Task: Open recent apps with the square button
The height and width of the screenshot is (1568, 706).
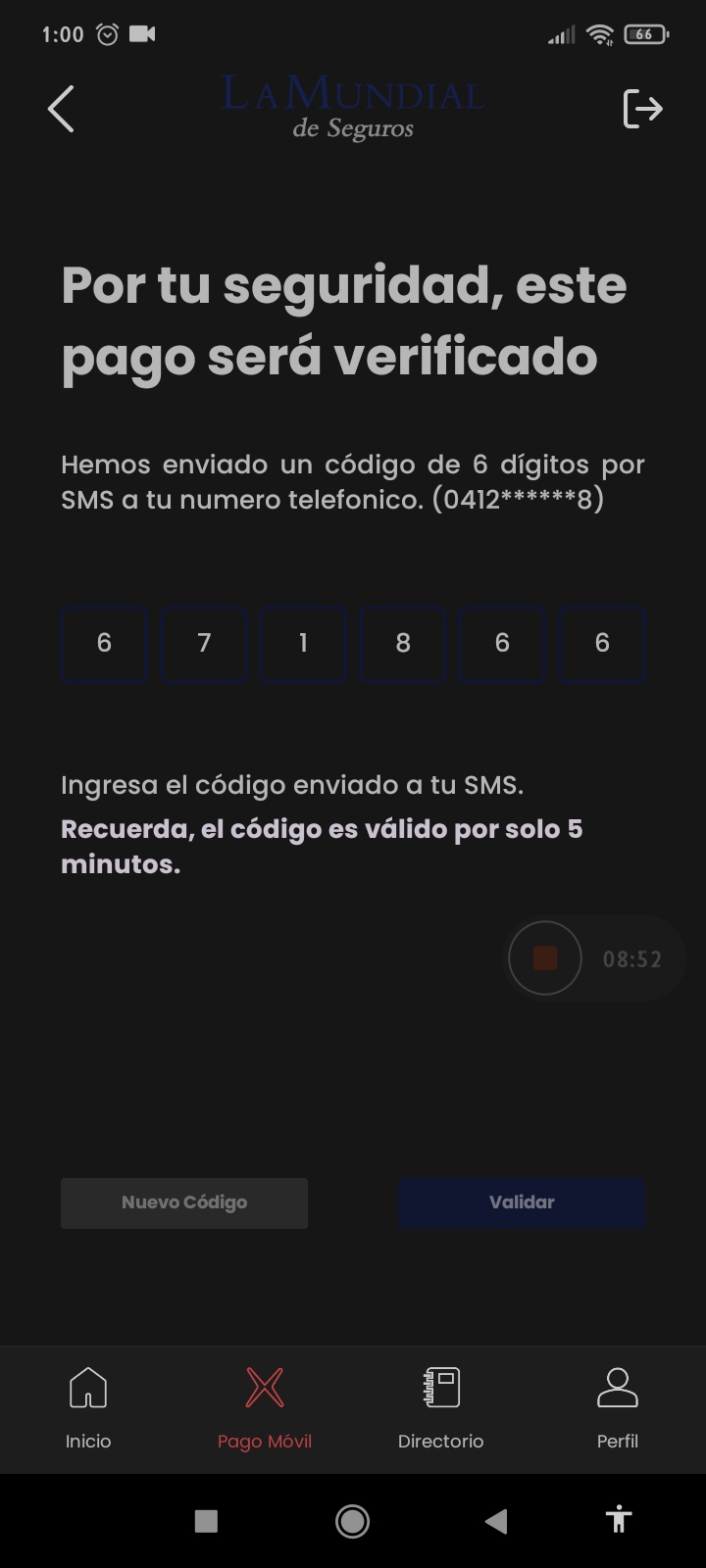Action: [x=206, y=1521]
